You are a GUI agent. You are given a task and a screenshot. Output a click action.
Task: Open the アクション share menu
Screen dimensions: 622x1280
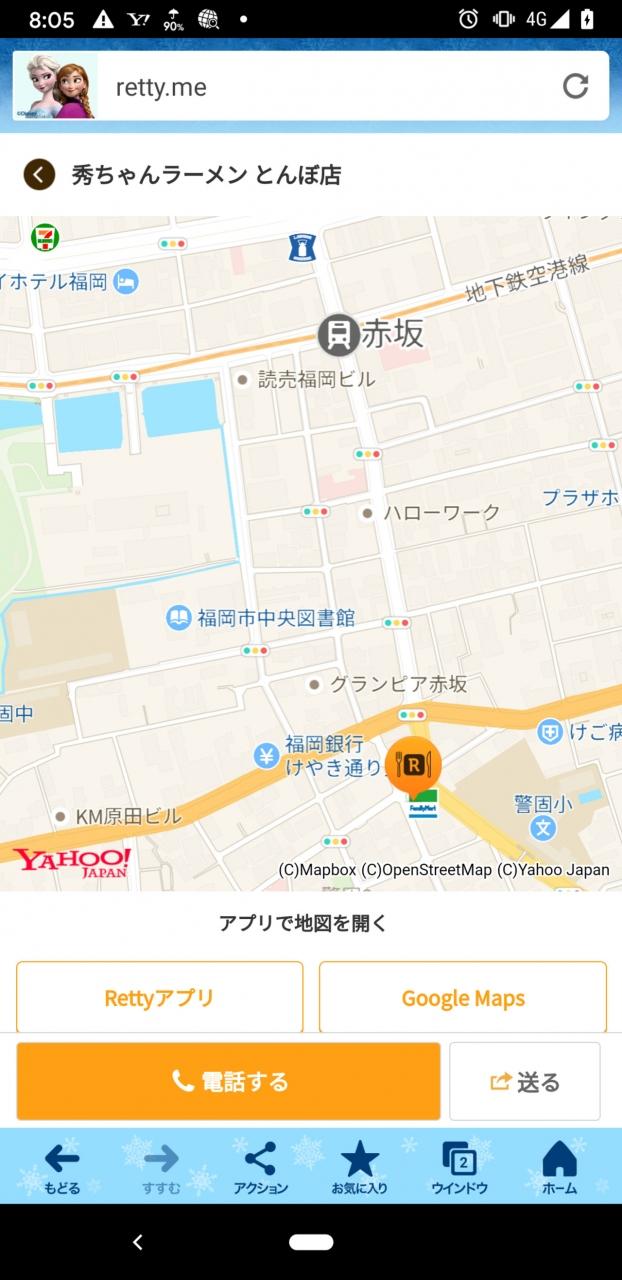[260, 1168]
